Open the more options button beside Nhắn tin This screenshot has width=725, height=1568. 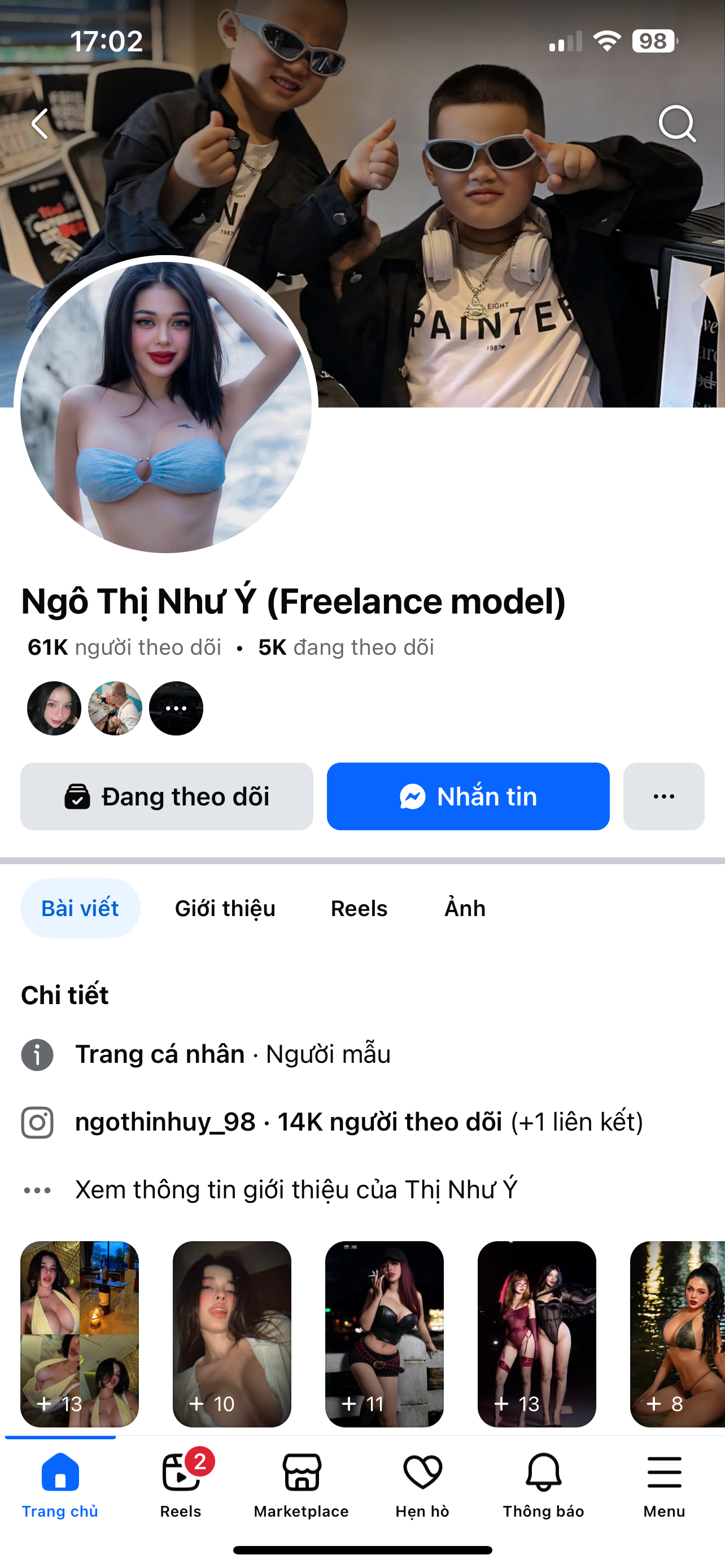(x=663, y=796)
